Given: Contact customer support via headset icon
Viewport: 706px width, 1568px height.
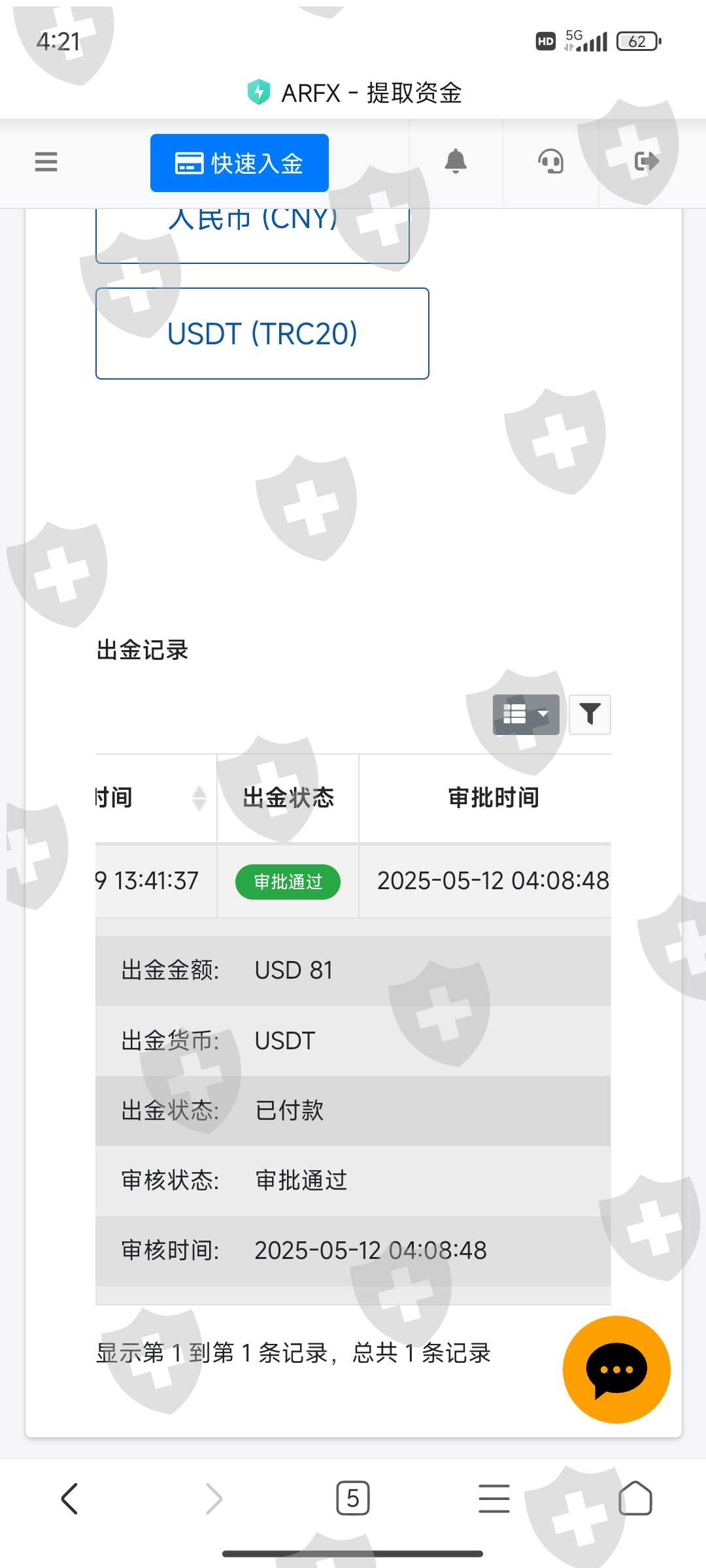Looking at the screenshot, I should point(550,161).
